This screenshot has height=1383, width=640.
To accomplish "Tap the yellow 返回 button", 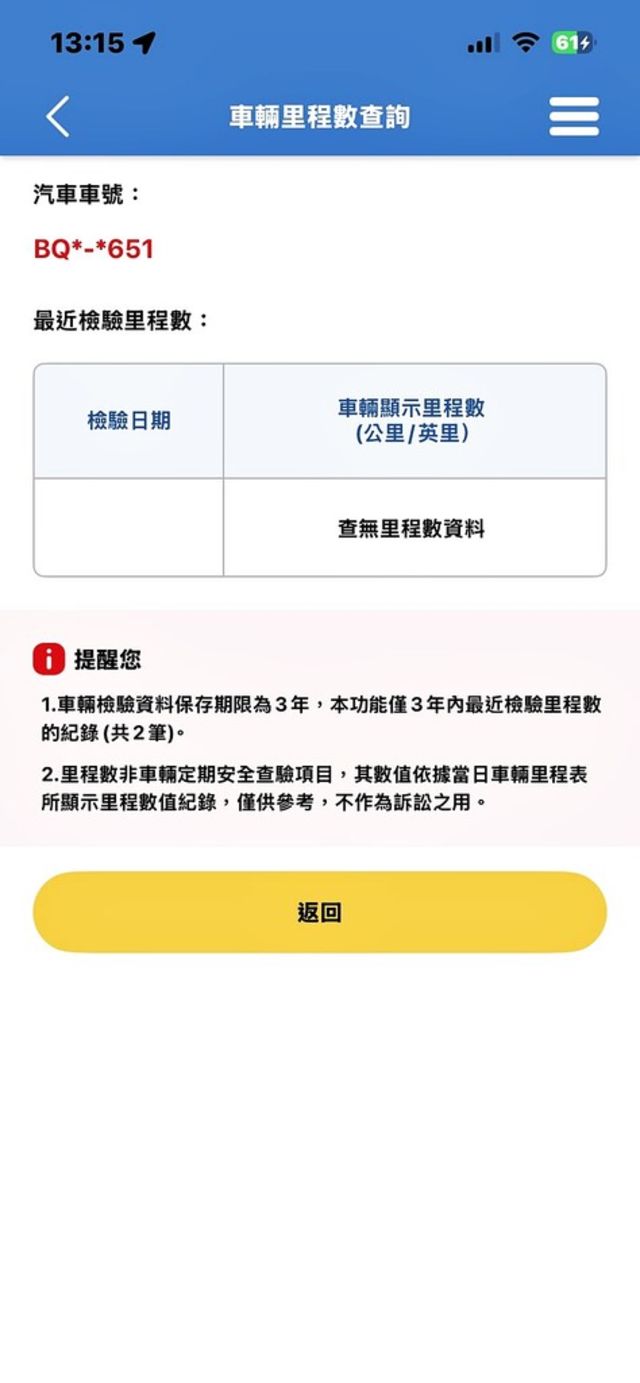I will (x=320, y=912).
